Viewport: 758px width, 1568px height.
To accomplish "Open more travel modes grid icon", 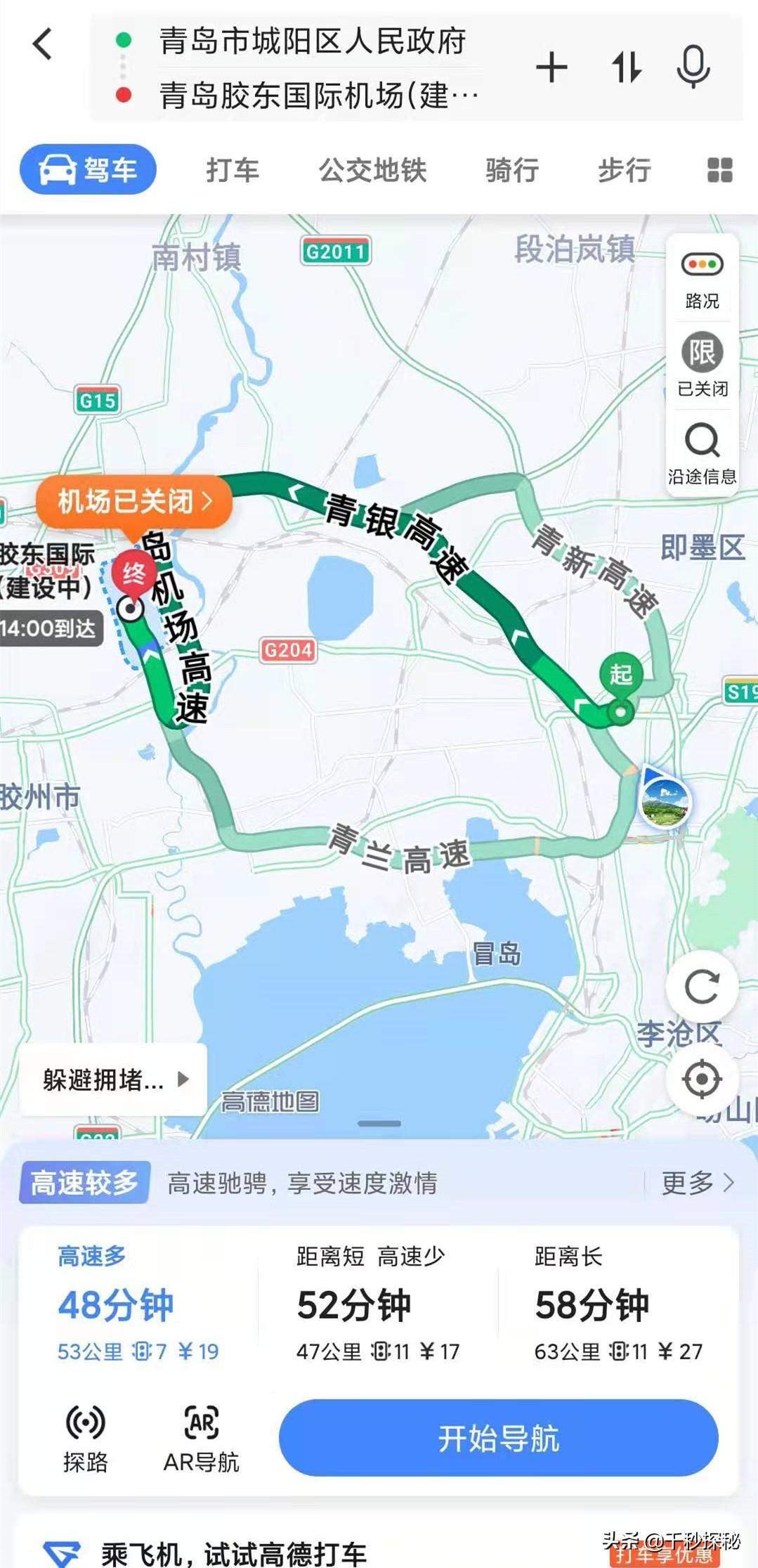I will tap(719, 170).
